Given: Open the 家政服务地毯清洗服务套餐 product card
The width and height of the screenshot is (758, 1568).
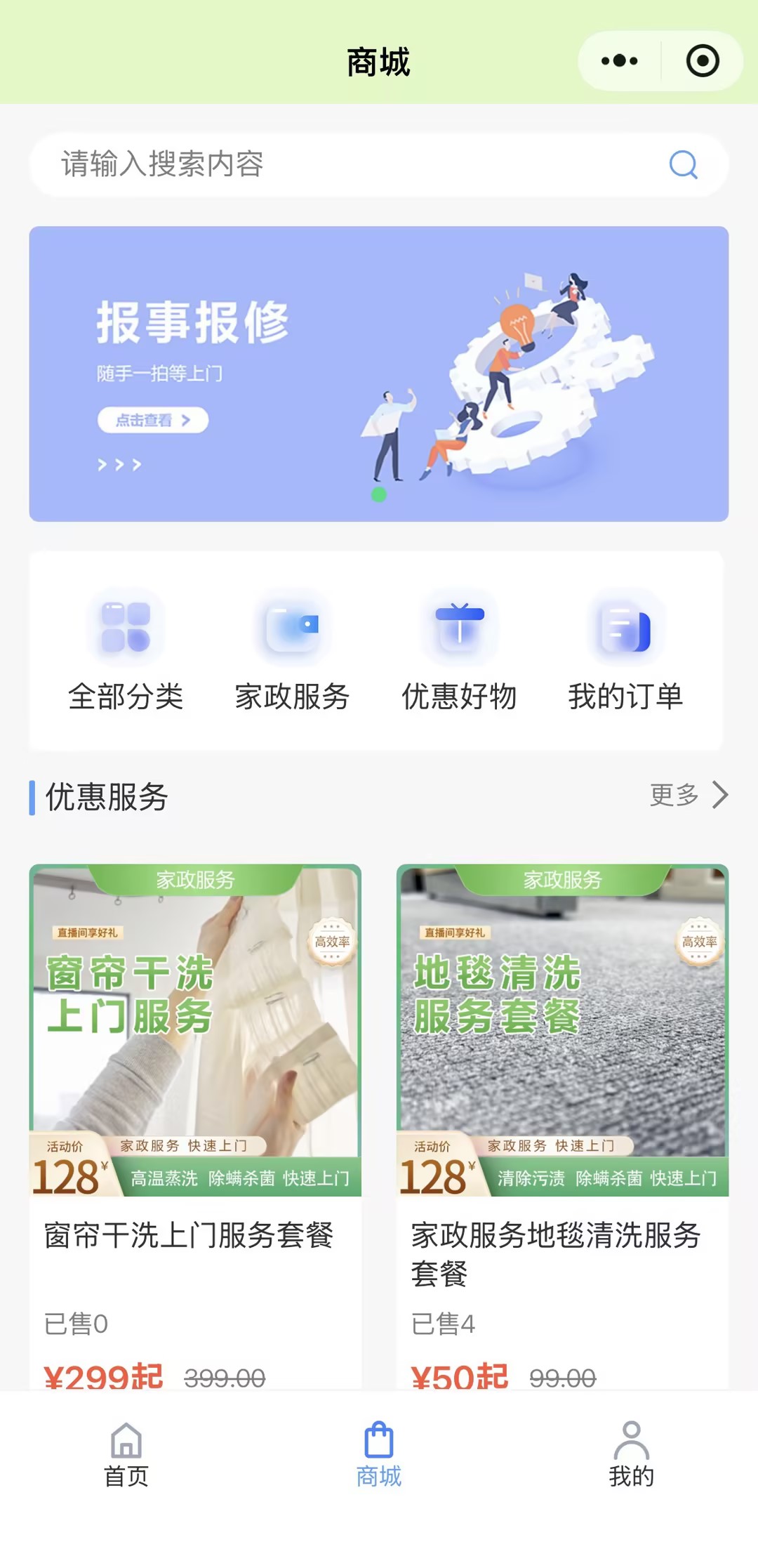Looking at the screenshot, I should coord(562,1124).
